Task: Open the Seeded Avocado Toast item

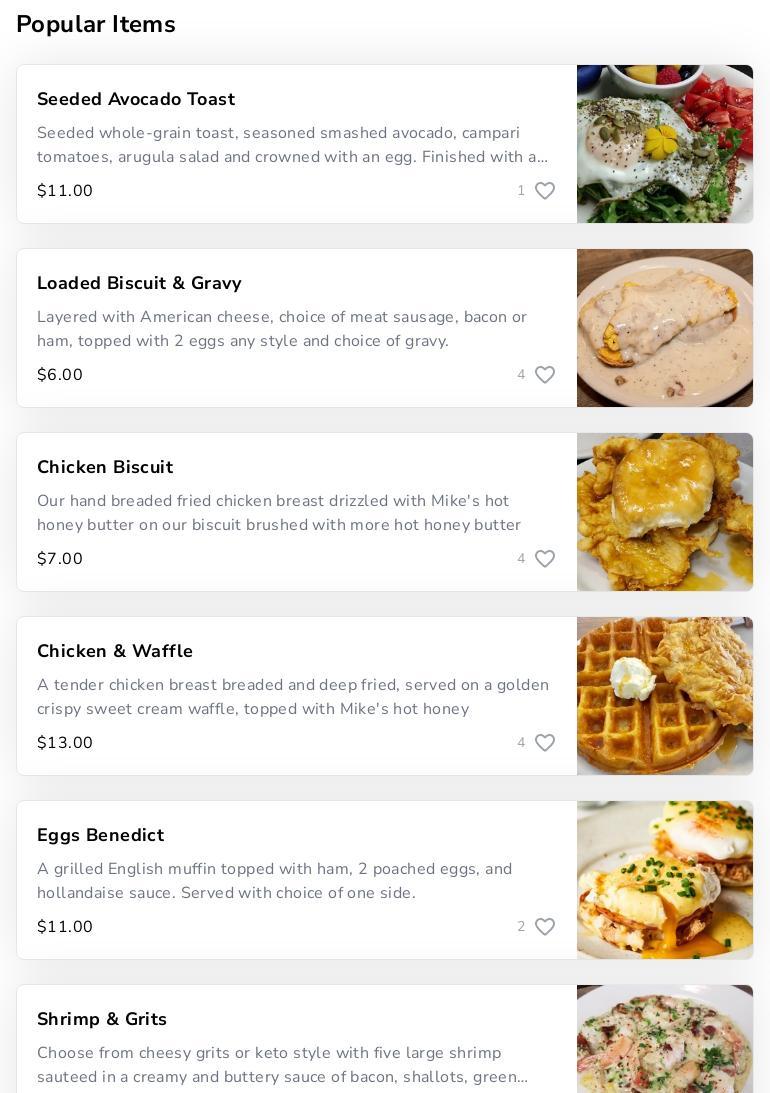Action: 136,100
